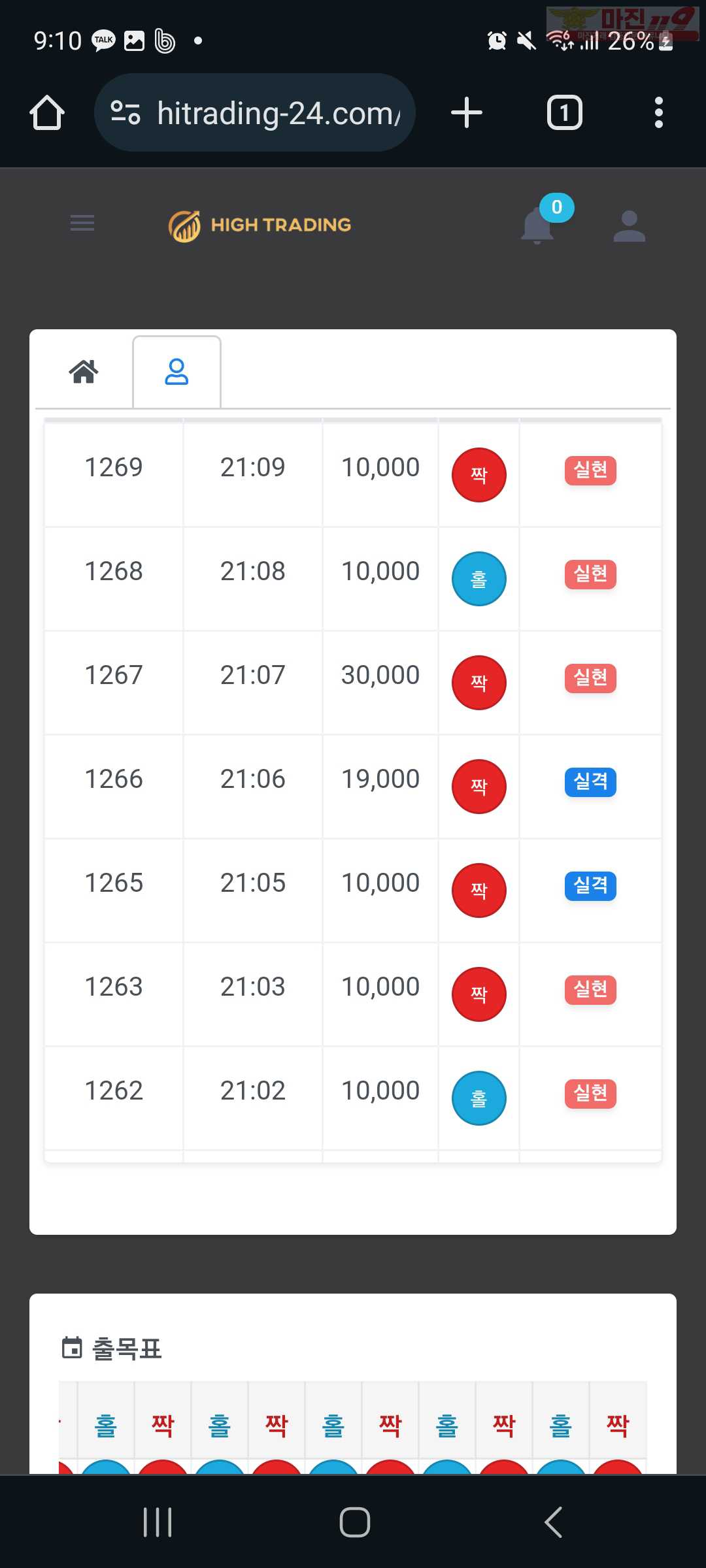The image size is (706, 1568).
Task: Open the browser overflow menu
Action: tap(658, 112)
